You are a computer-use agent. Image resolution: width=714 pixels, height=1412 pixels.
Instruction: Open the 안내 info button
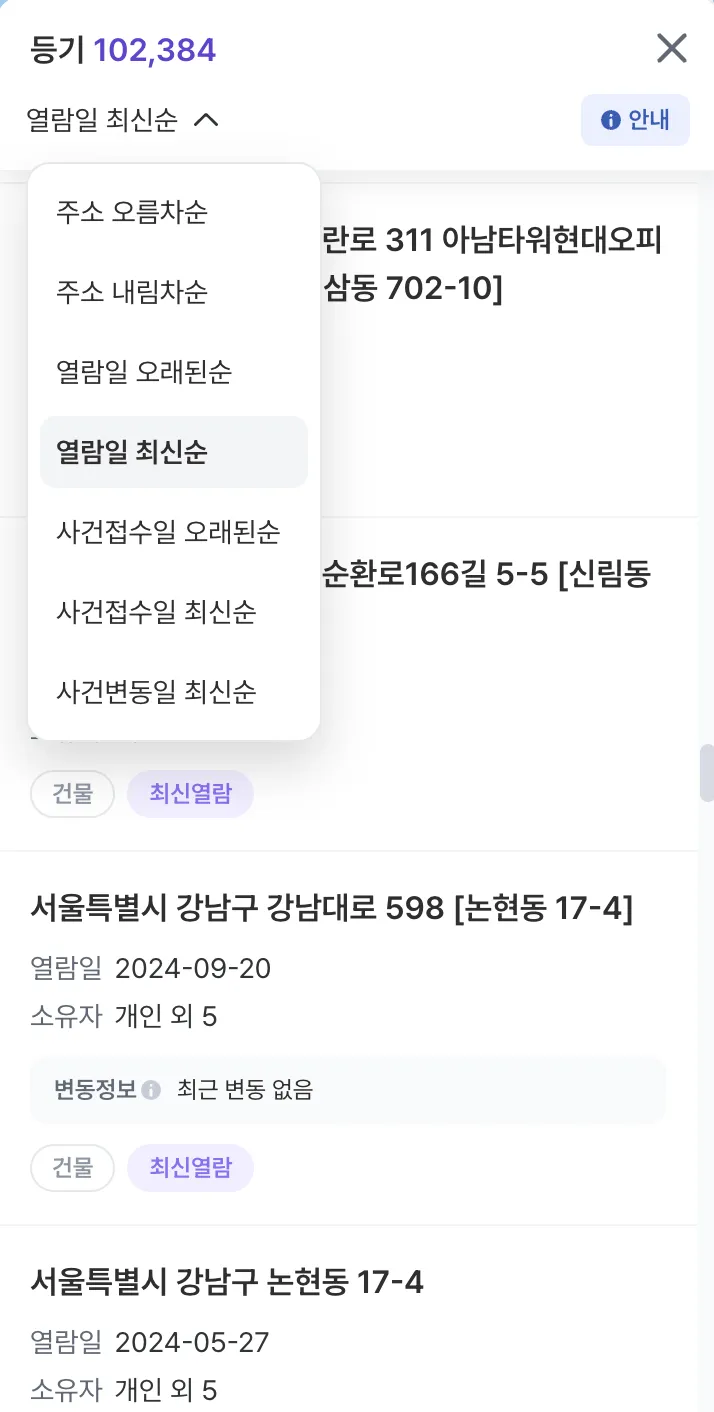click(635, 120)
